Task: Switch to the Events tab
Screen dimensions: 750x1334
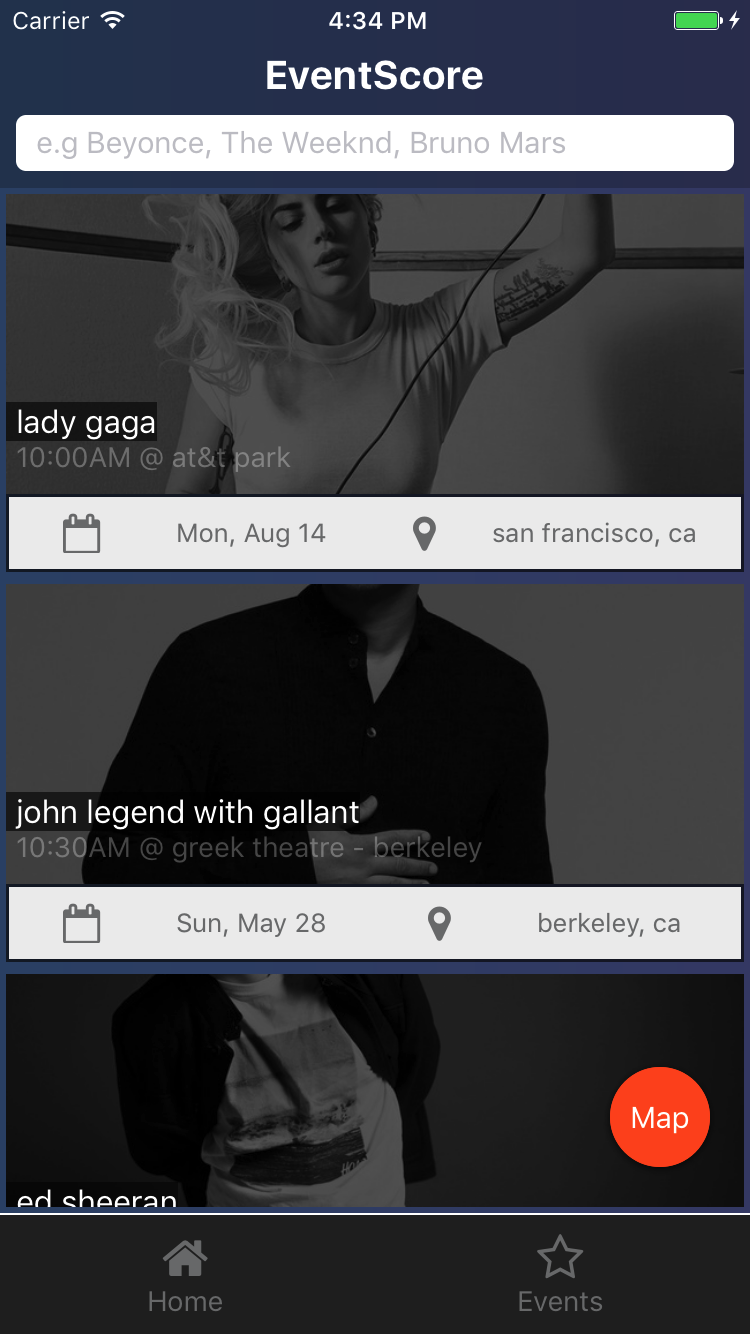Action: tap(560, 1275)
